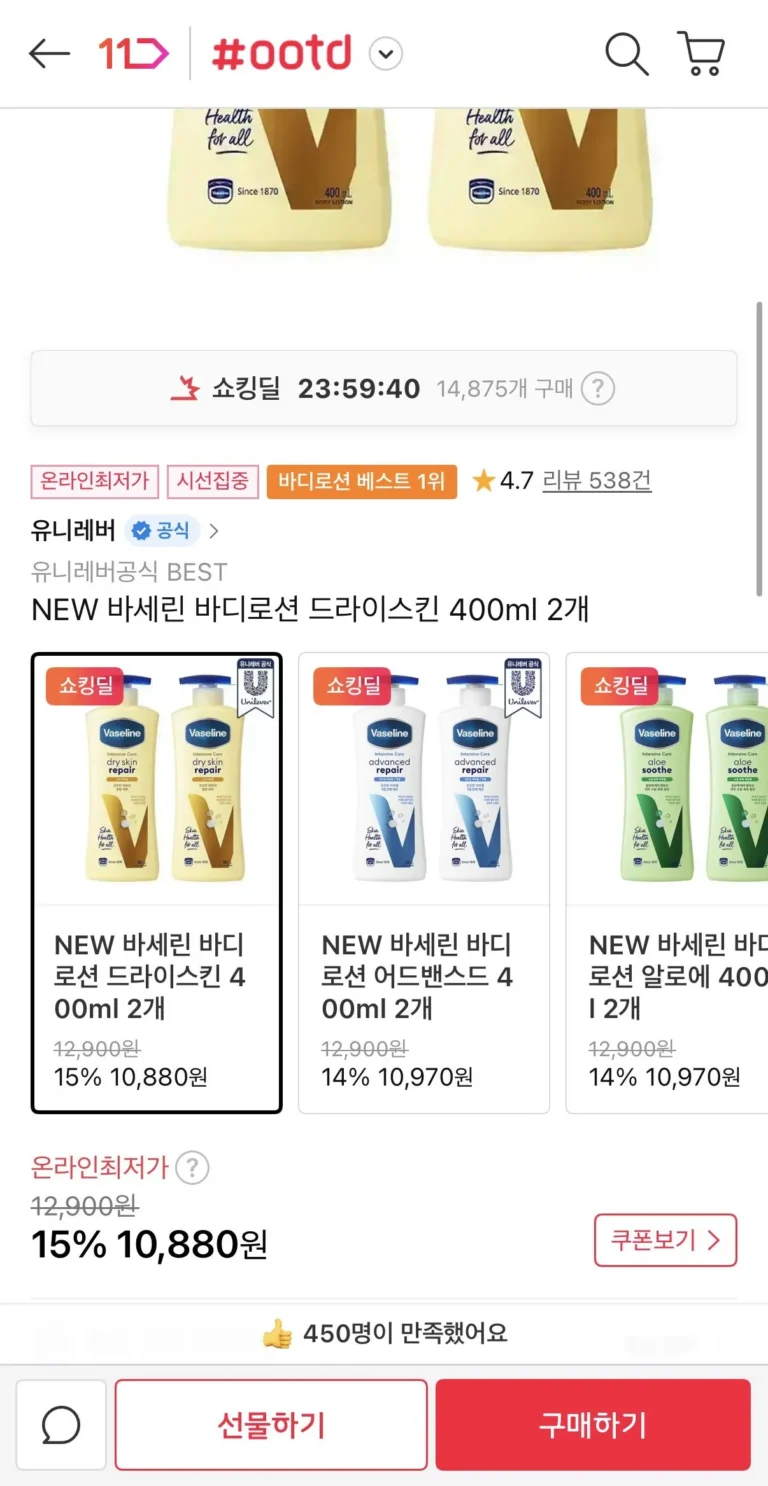The height and width of the screenshot is (1486, 768).
Task: Buy now with 구매하기
Action: click(592, 1425)
